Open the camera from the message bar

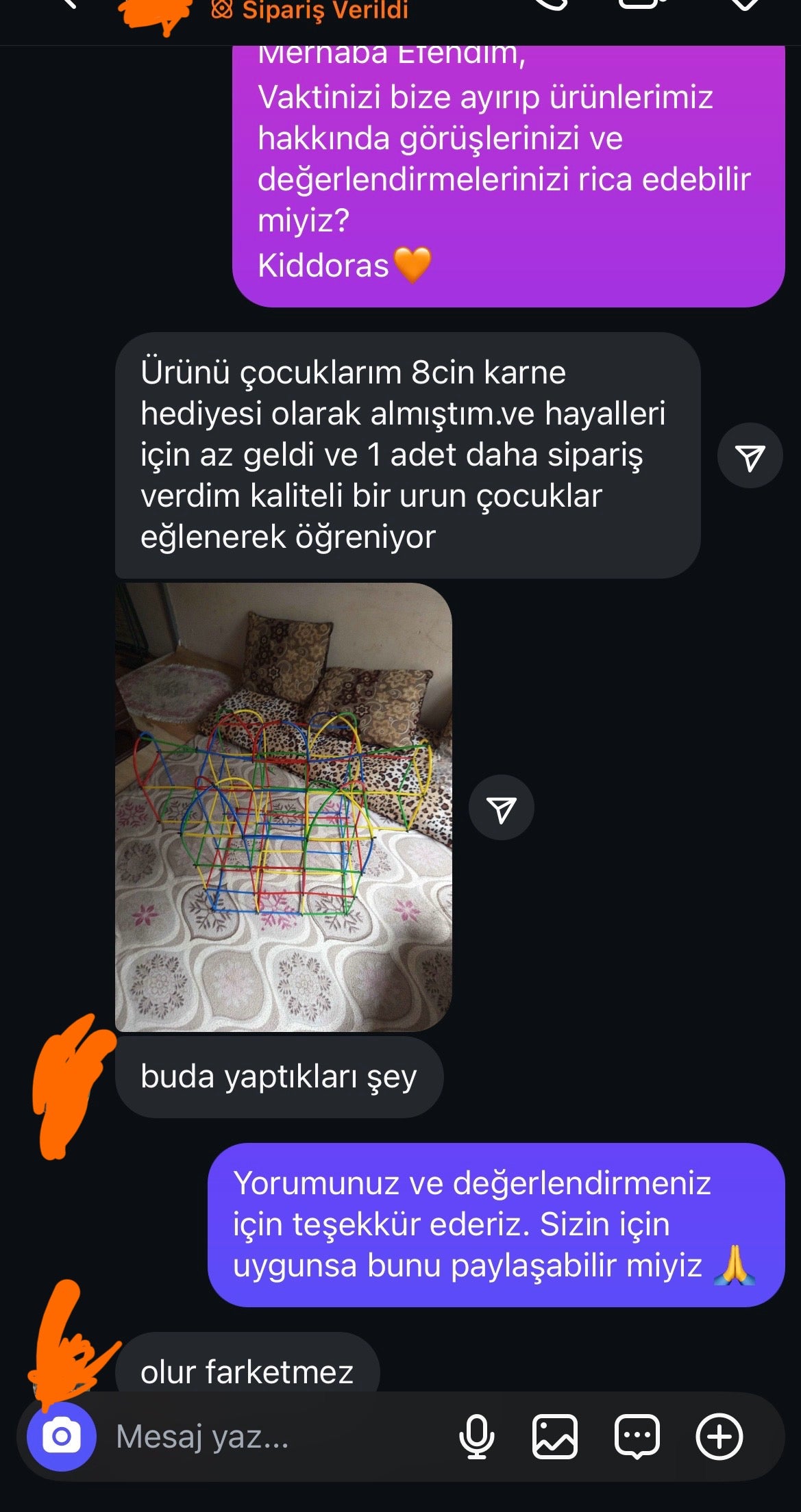[62, 1436]
